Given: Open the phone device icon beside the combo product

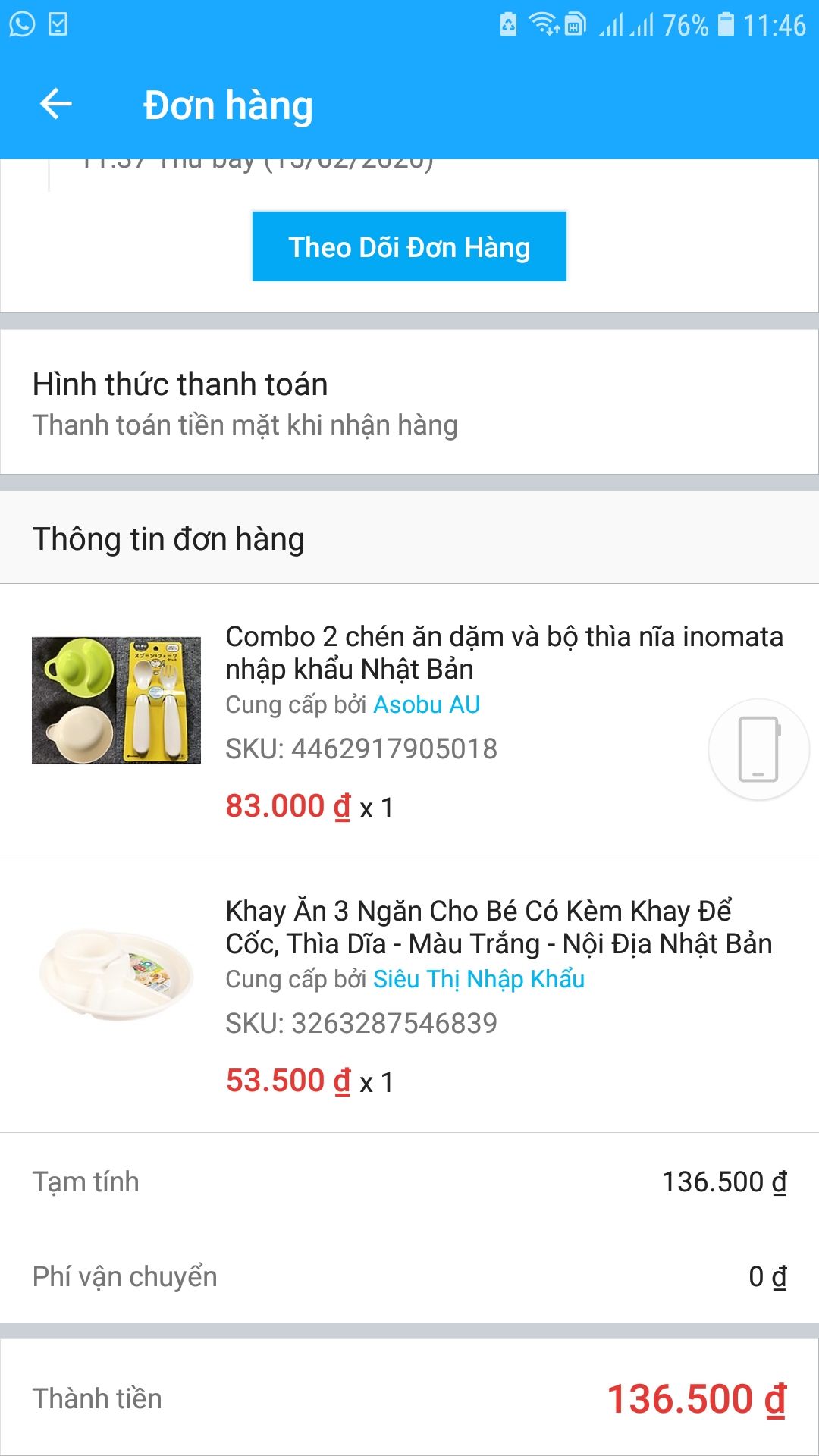Looking at the screenshot, I should coord(757,748).
